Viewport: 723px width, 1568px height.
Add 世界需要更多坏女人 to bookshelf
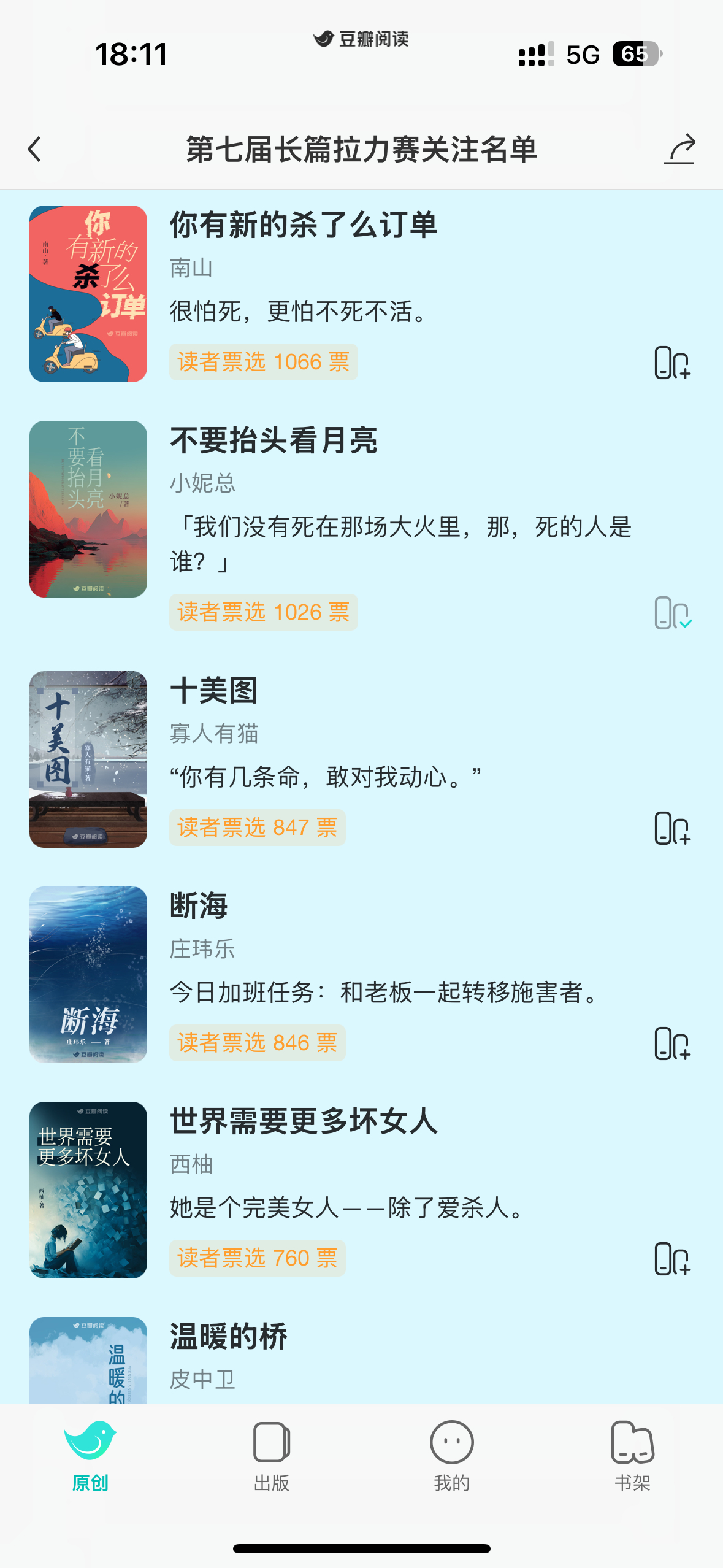[x=672, y=1259]
